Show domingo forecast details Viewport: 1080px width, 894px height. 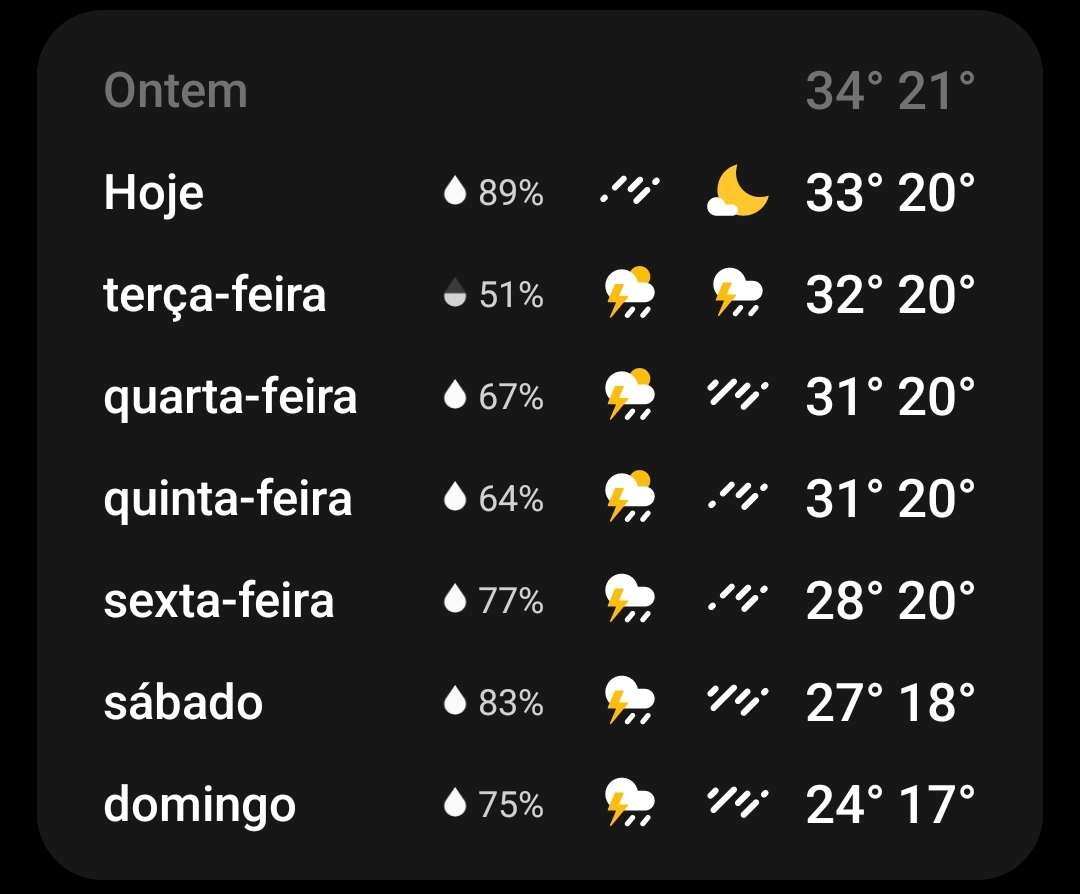point(540,804)
